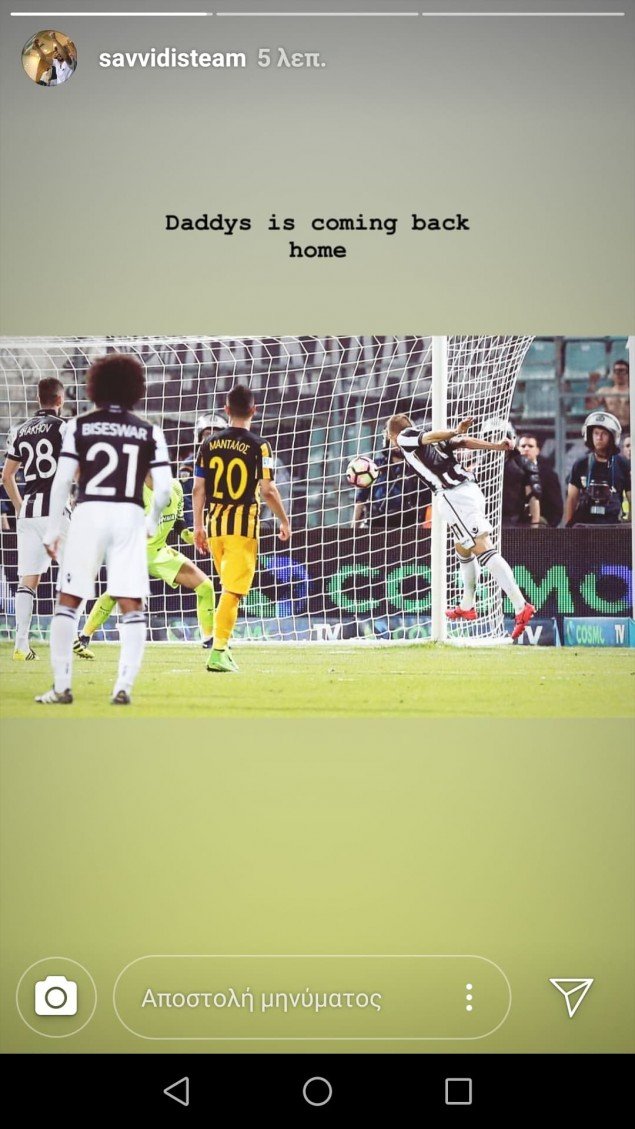Go to the home screen
The height and width of the screenshot is (1129, 635).
coord(317,1091)
